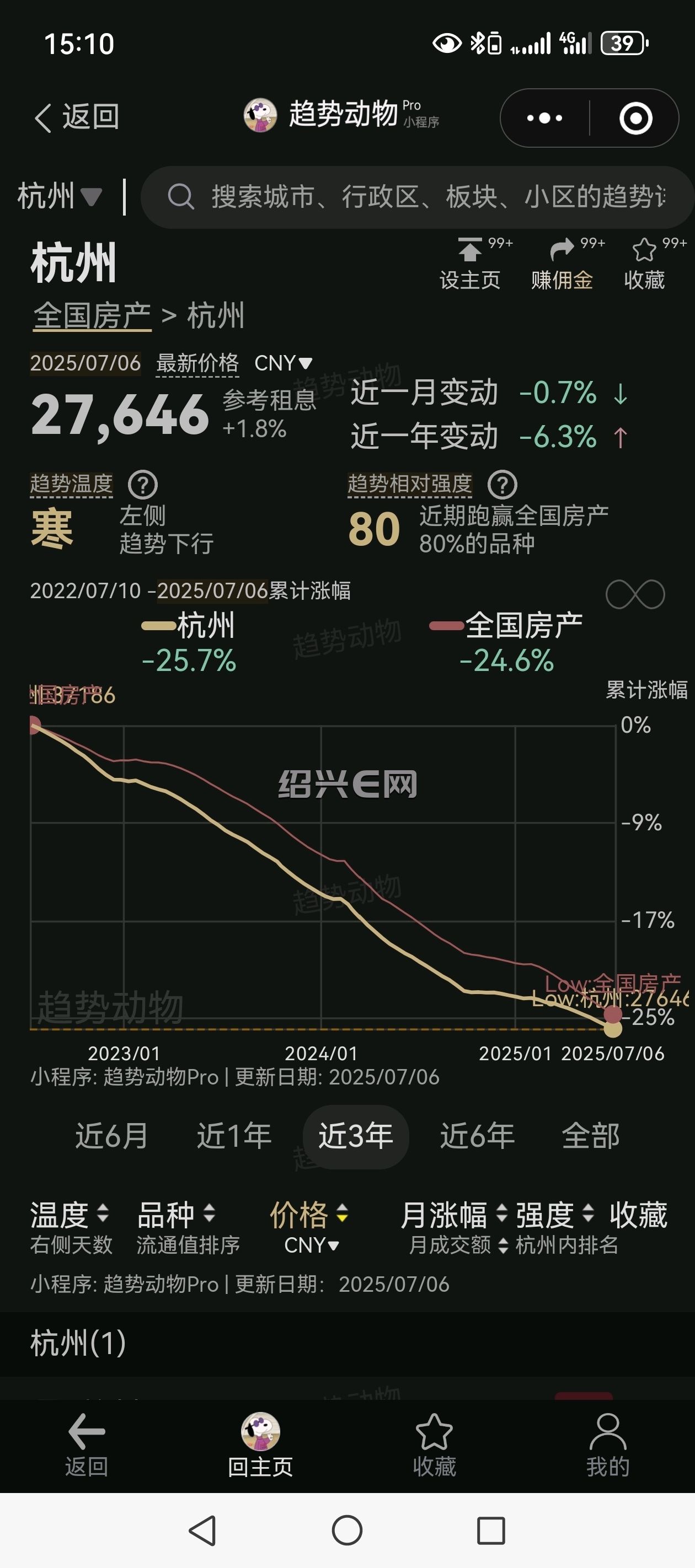Image resolution: width=695 pixels, height=1568 pixels.
Task: Change the CNY currency dropdown beside 最新价格
Action: click(283, 363)
